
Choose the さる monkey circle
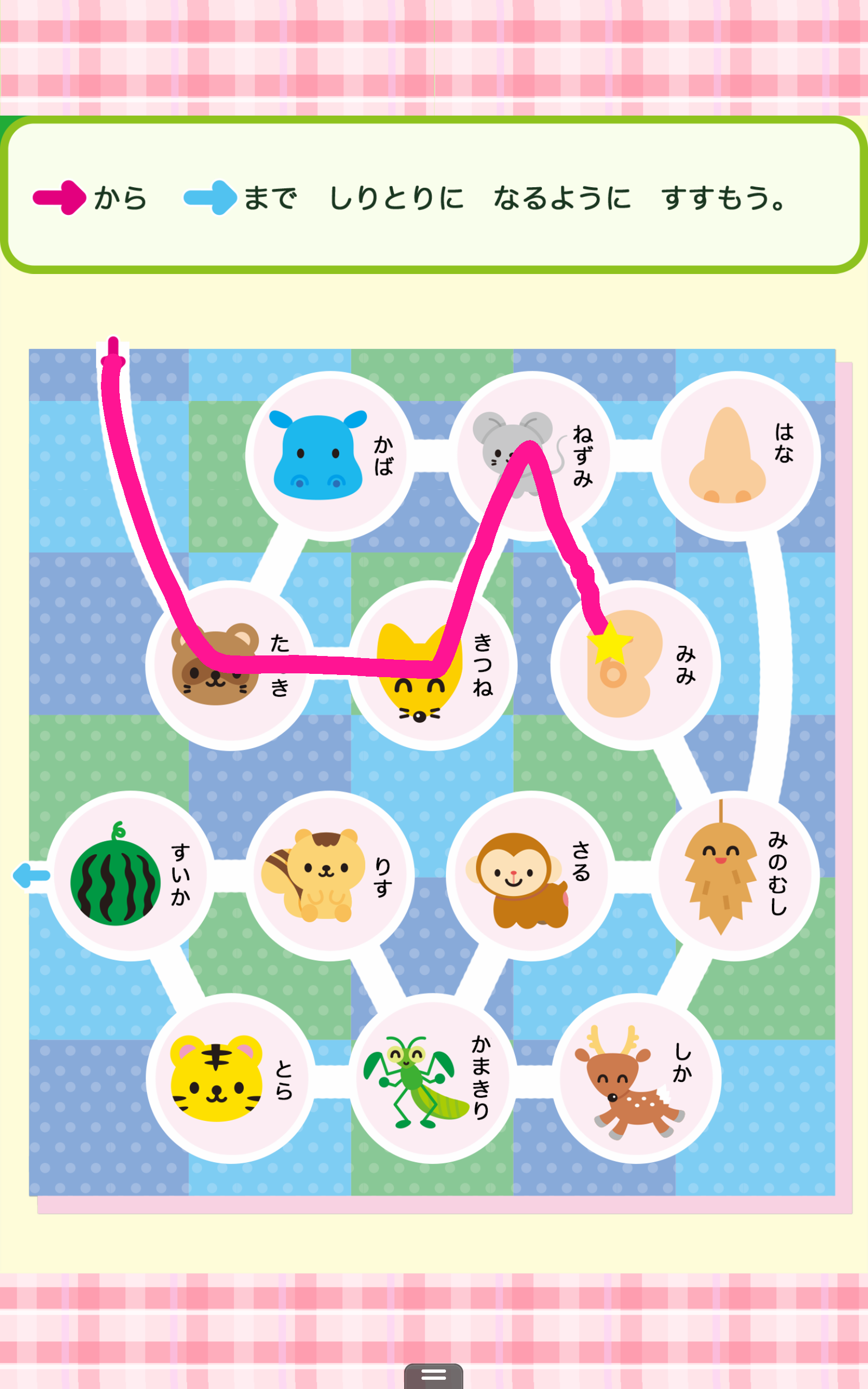[x=532, y=875]
